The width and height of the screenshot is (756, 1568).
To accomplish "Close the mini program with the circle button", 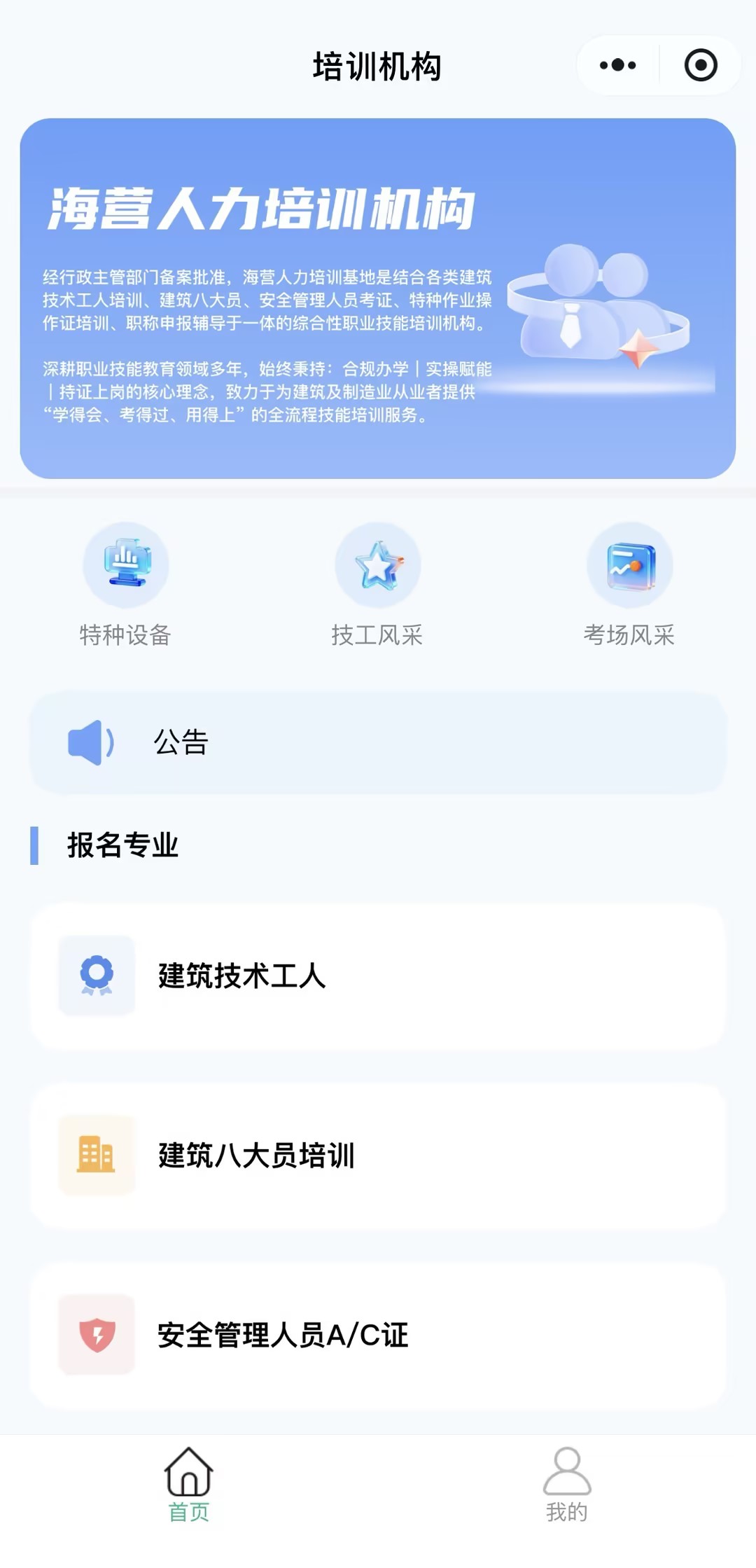I will (700, 66).
